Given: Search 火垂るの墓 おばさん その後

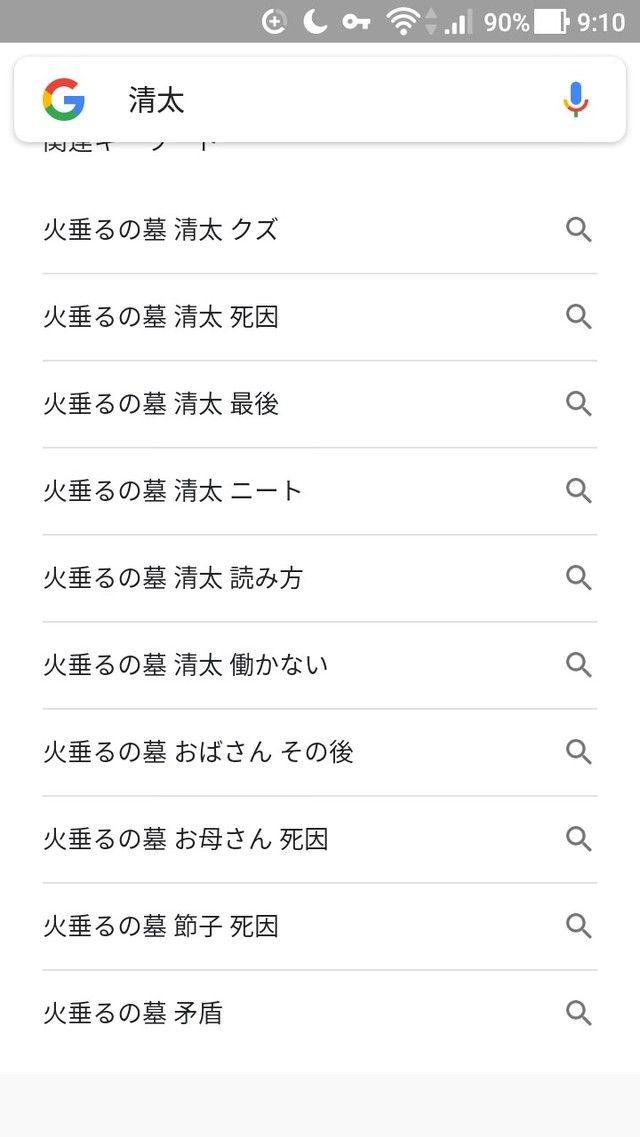Looking at the screenshot, I should point(320,753).
